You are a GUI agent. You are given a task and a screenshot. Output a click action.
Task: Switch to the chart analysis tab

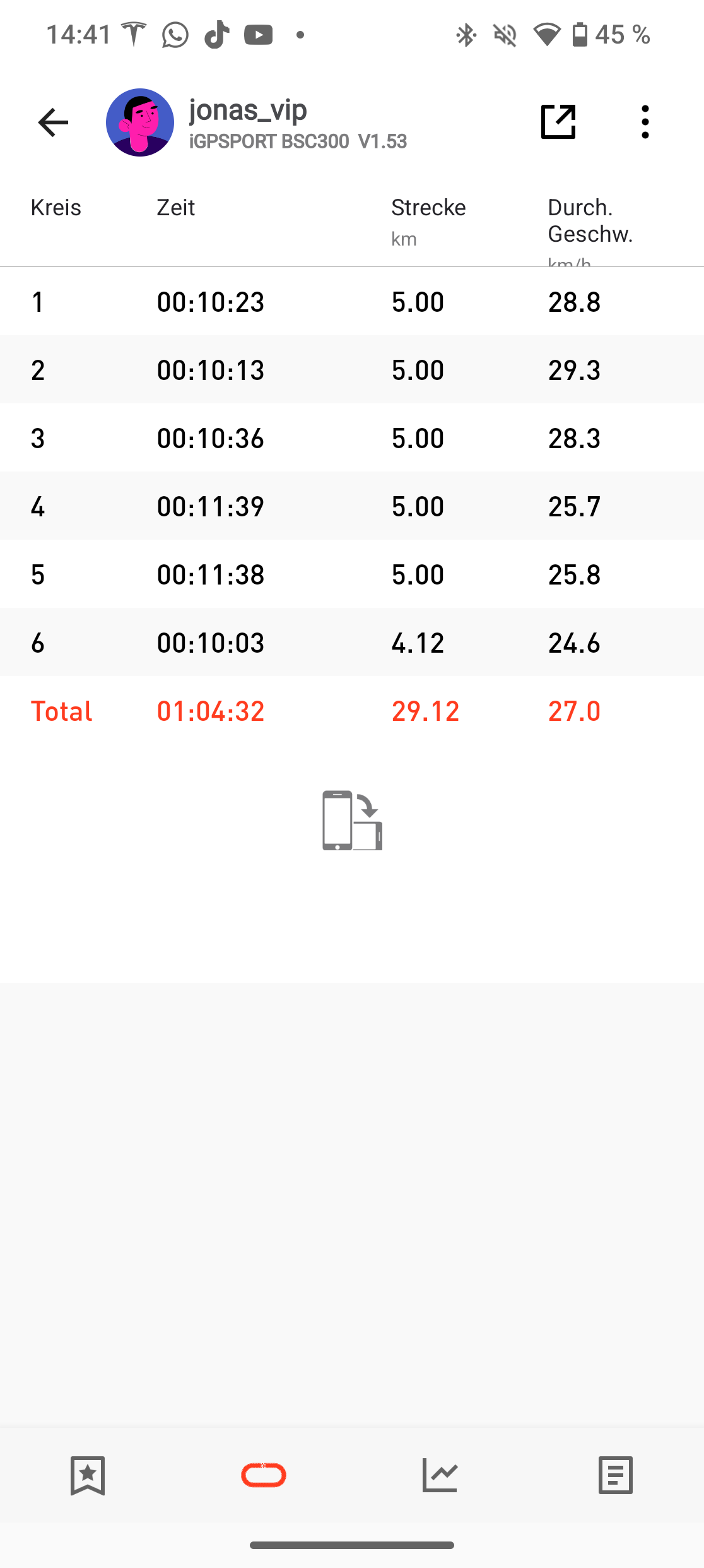point(440,1475)
